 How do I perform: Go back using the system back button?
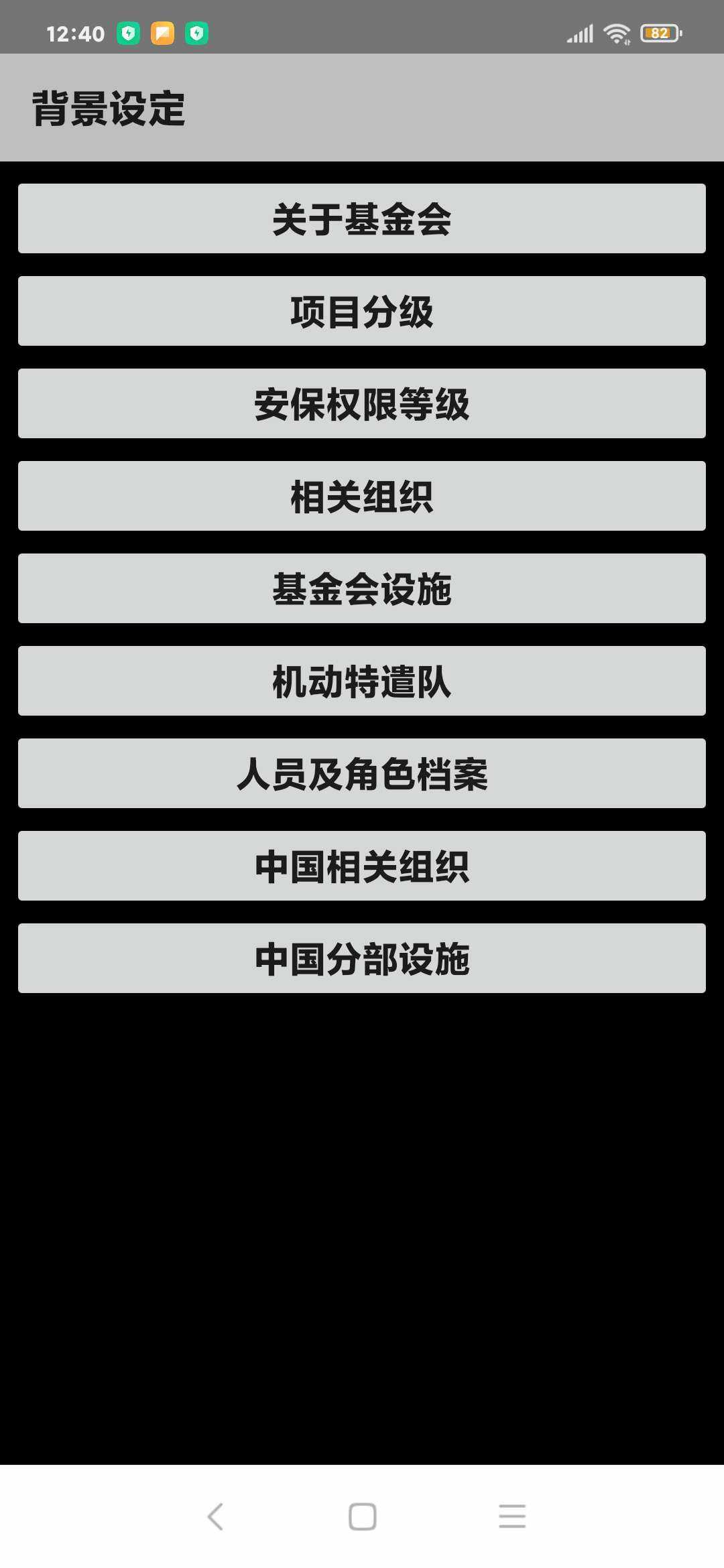[215, 1516]
